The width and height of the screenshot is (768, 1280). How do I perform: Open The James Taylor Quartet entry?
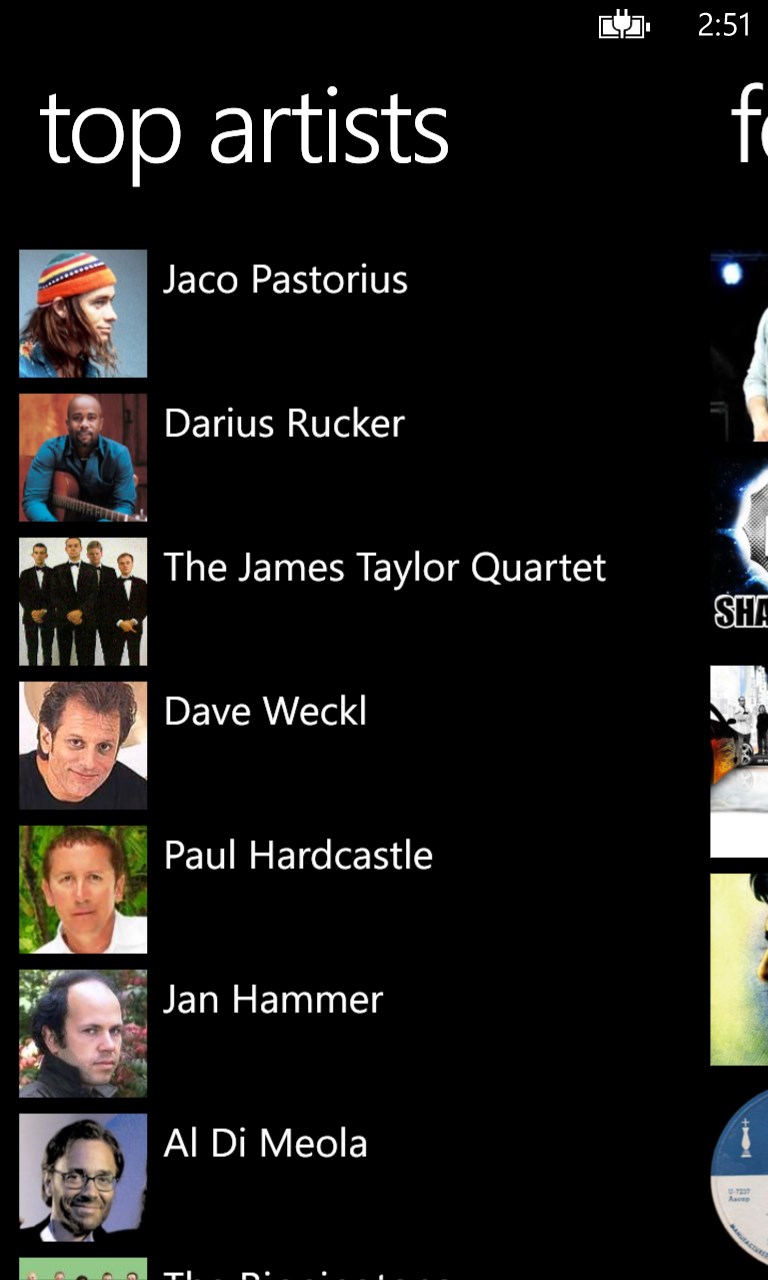coord(385,568)
